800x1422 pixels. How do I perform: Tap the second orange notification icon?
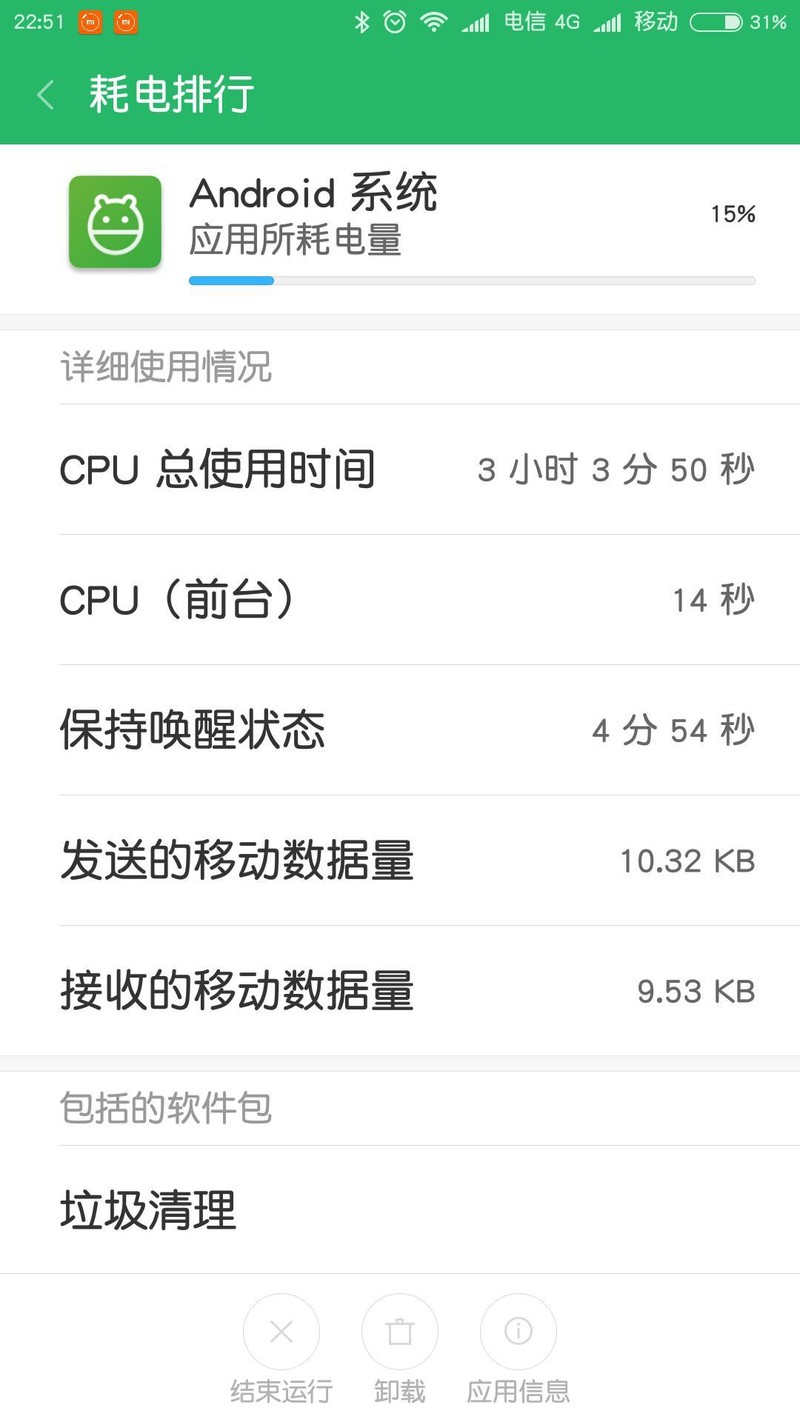coord(125,21)
